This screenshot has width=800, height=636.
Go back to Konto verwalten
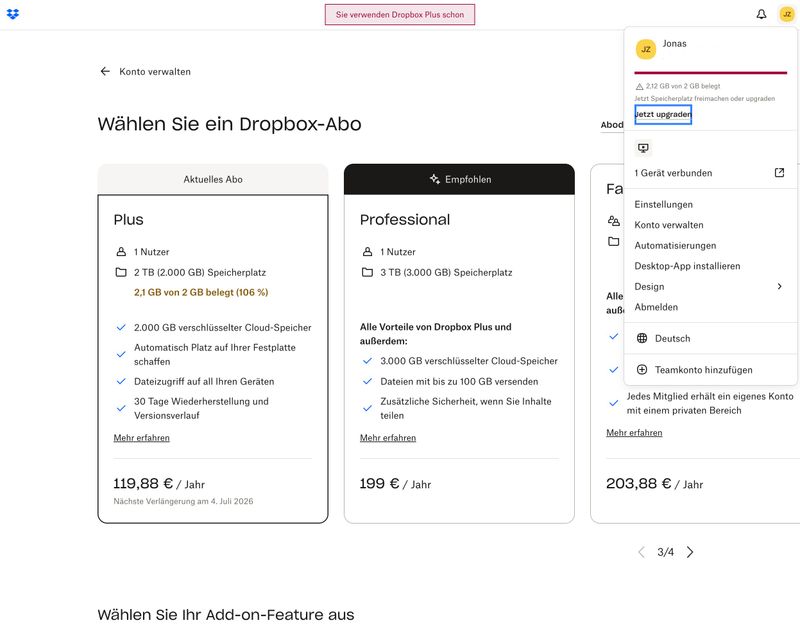pos(145,72)
